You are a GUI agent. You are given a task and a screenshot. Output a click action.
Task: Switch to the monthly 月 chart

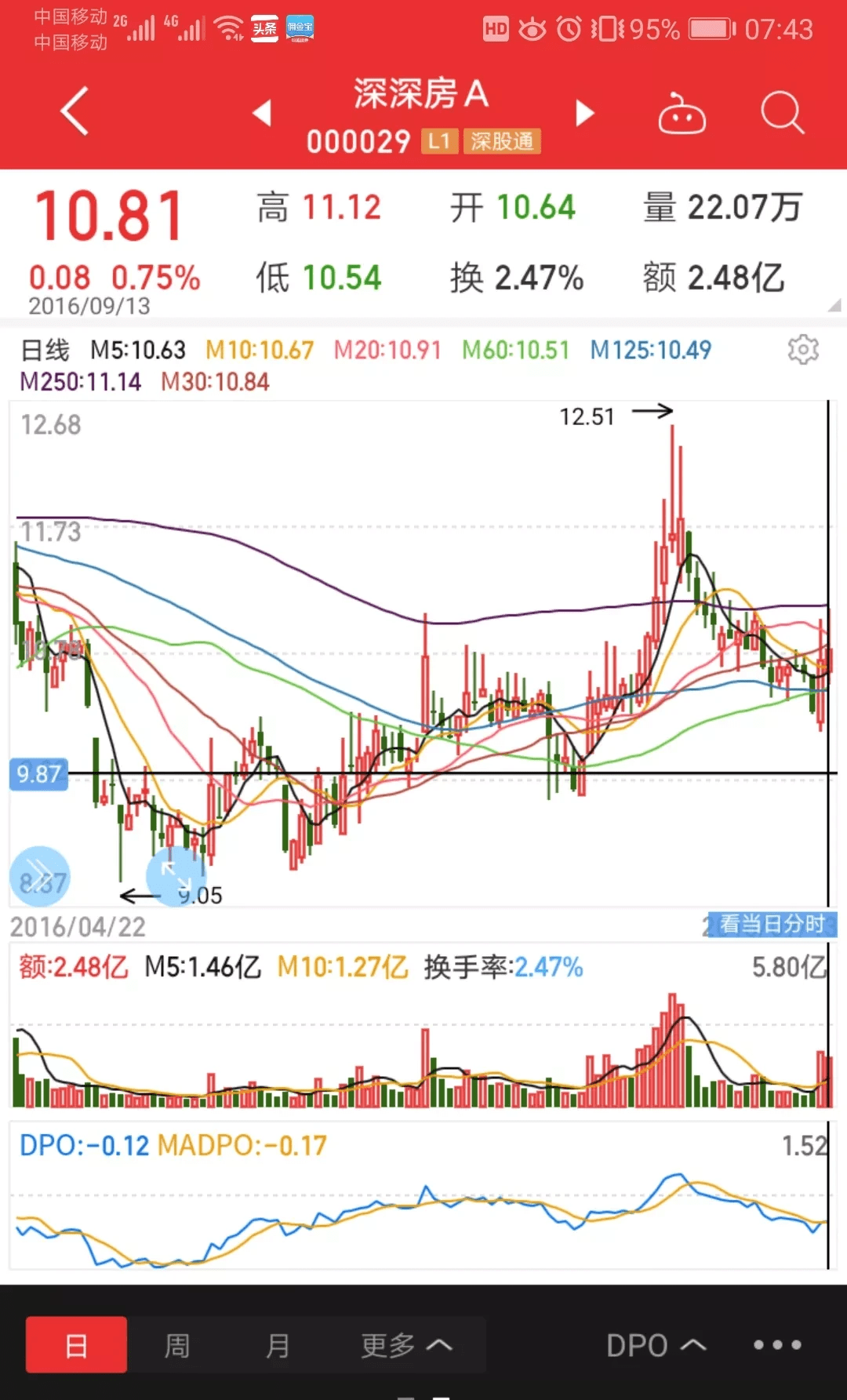(278, 1345)
